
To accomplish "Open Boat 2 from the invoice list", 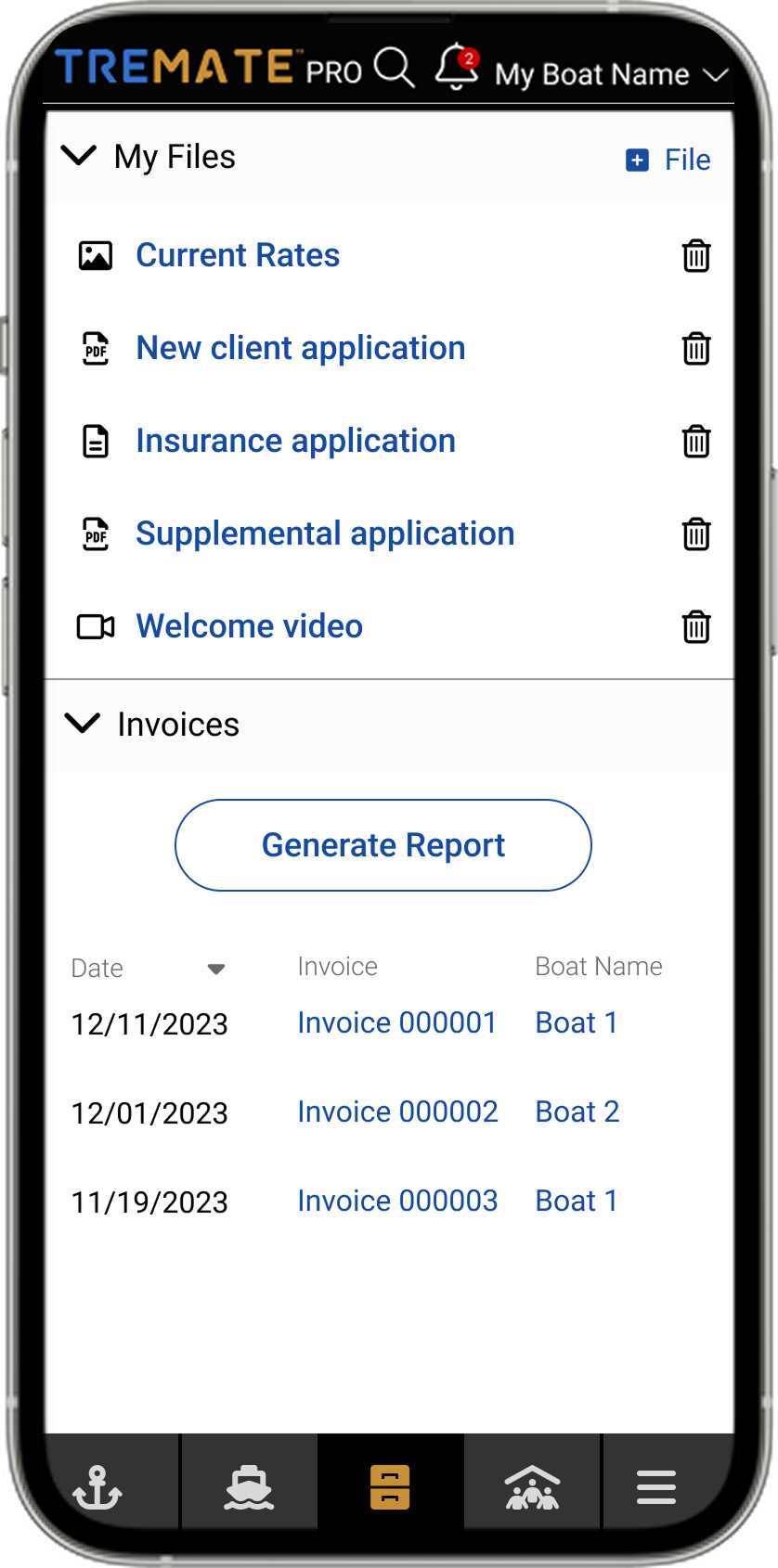I will click(x=577, y=1112).
